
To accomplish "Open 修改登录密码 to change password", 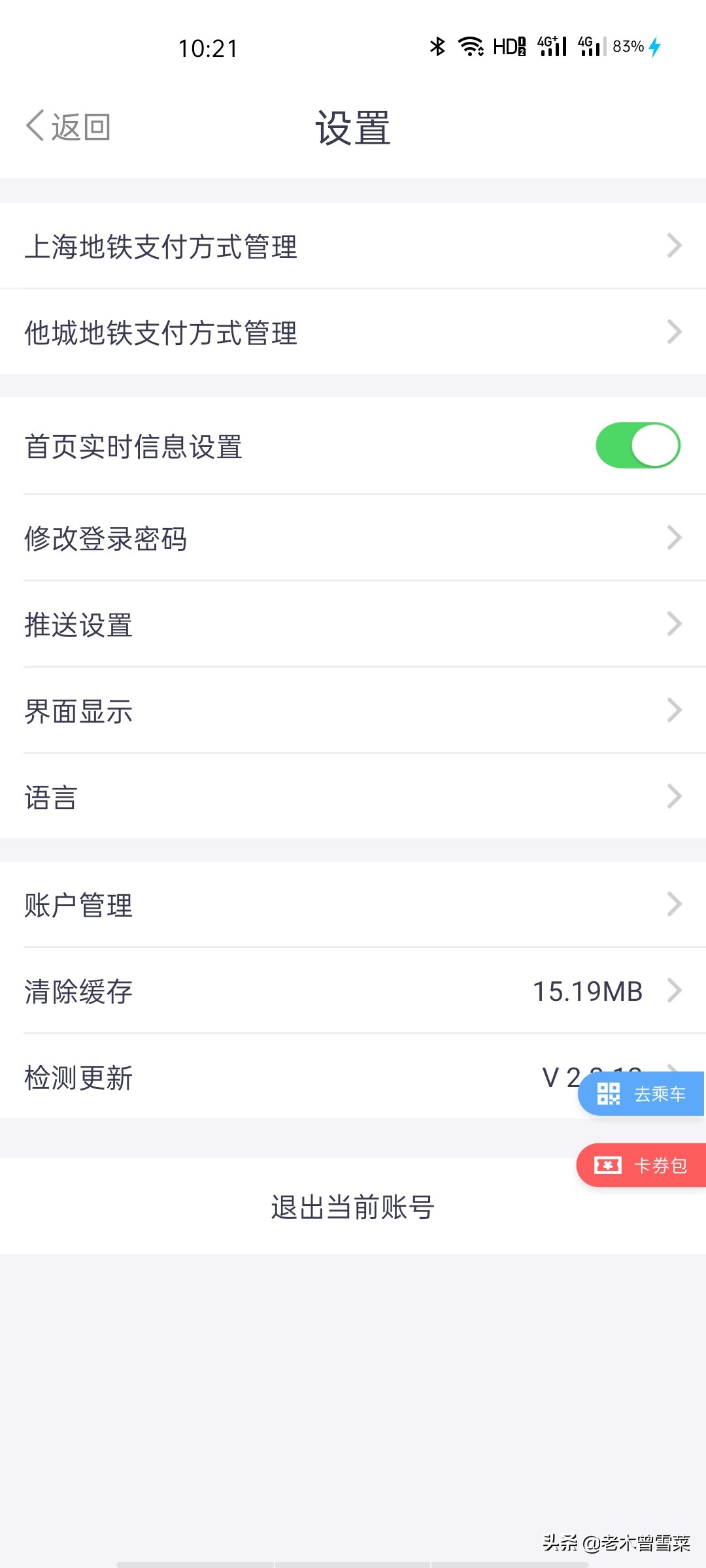I will point(353,538).
